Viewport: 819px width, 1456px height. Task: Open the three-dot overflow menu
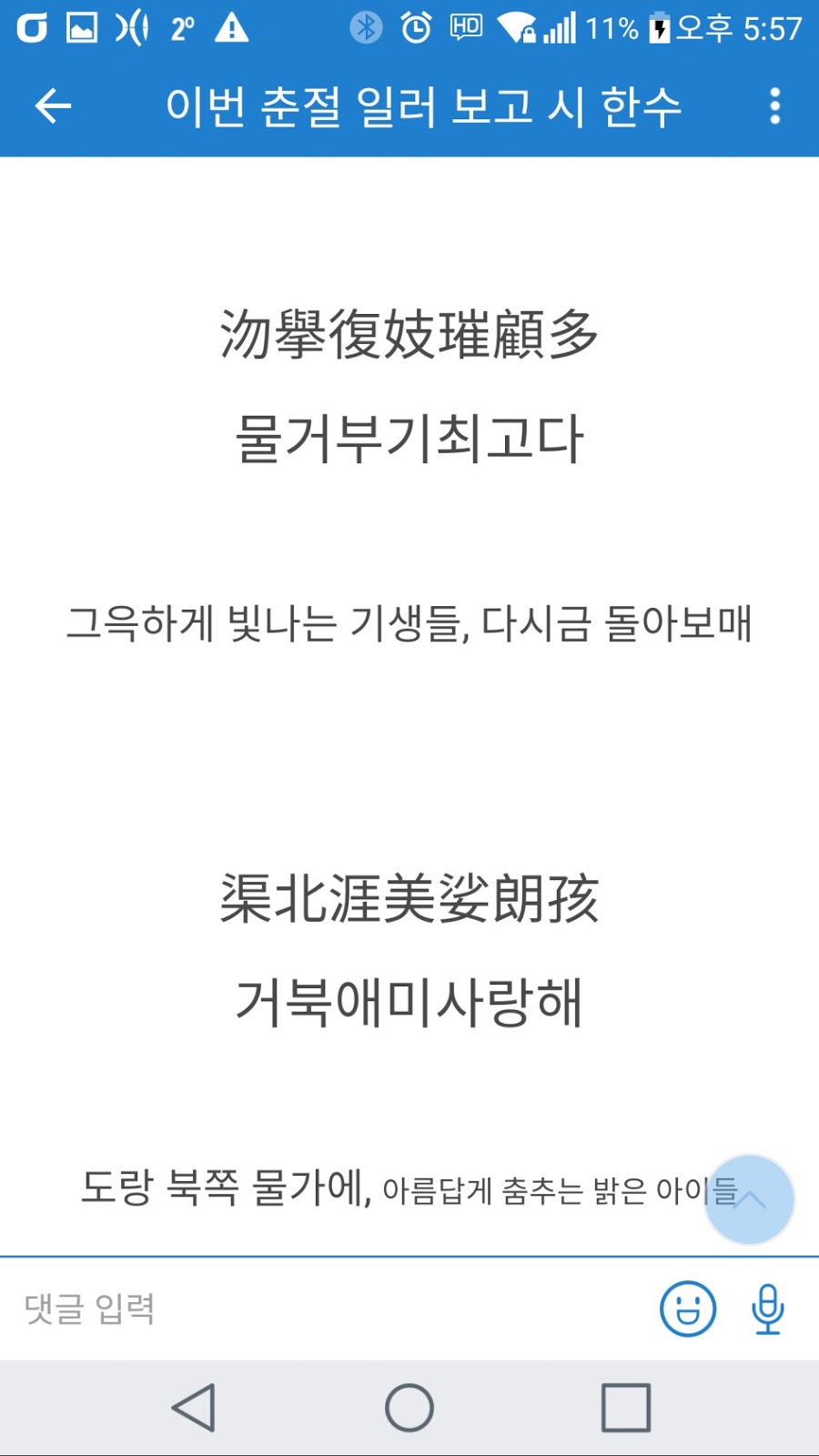pos(774,106)
